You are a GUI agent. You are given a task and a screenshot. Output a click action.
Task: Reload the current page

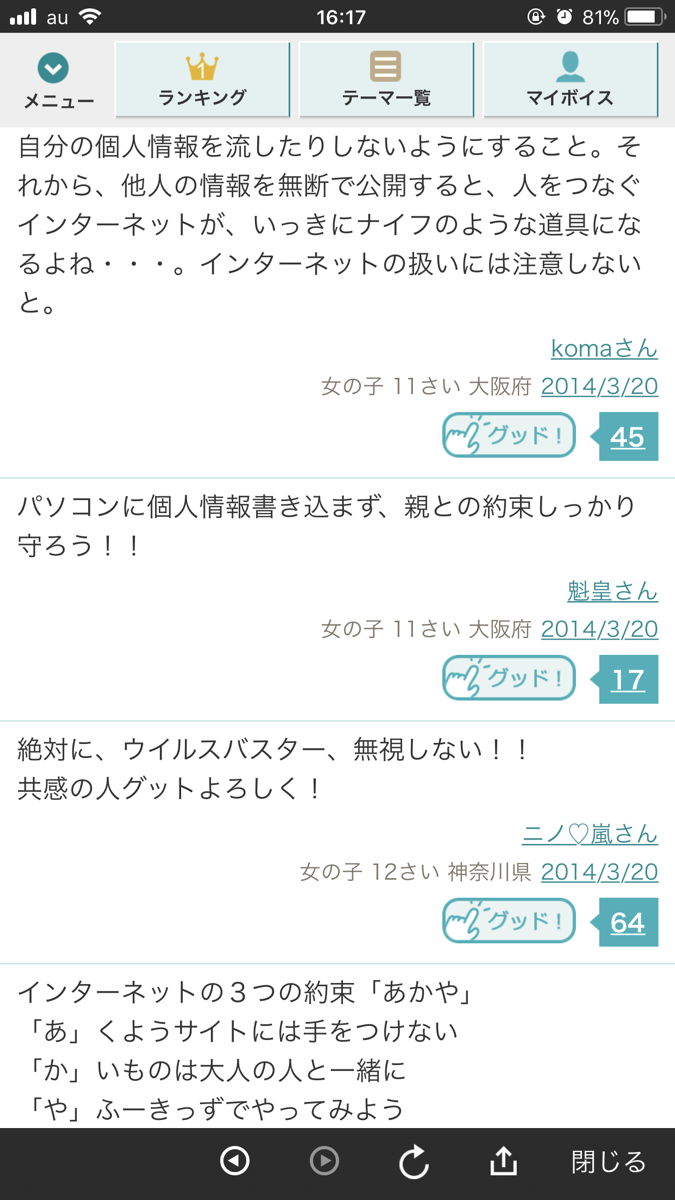(x=413, y=1162)
